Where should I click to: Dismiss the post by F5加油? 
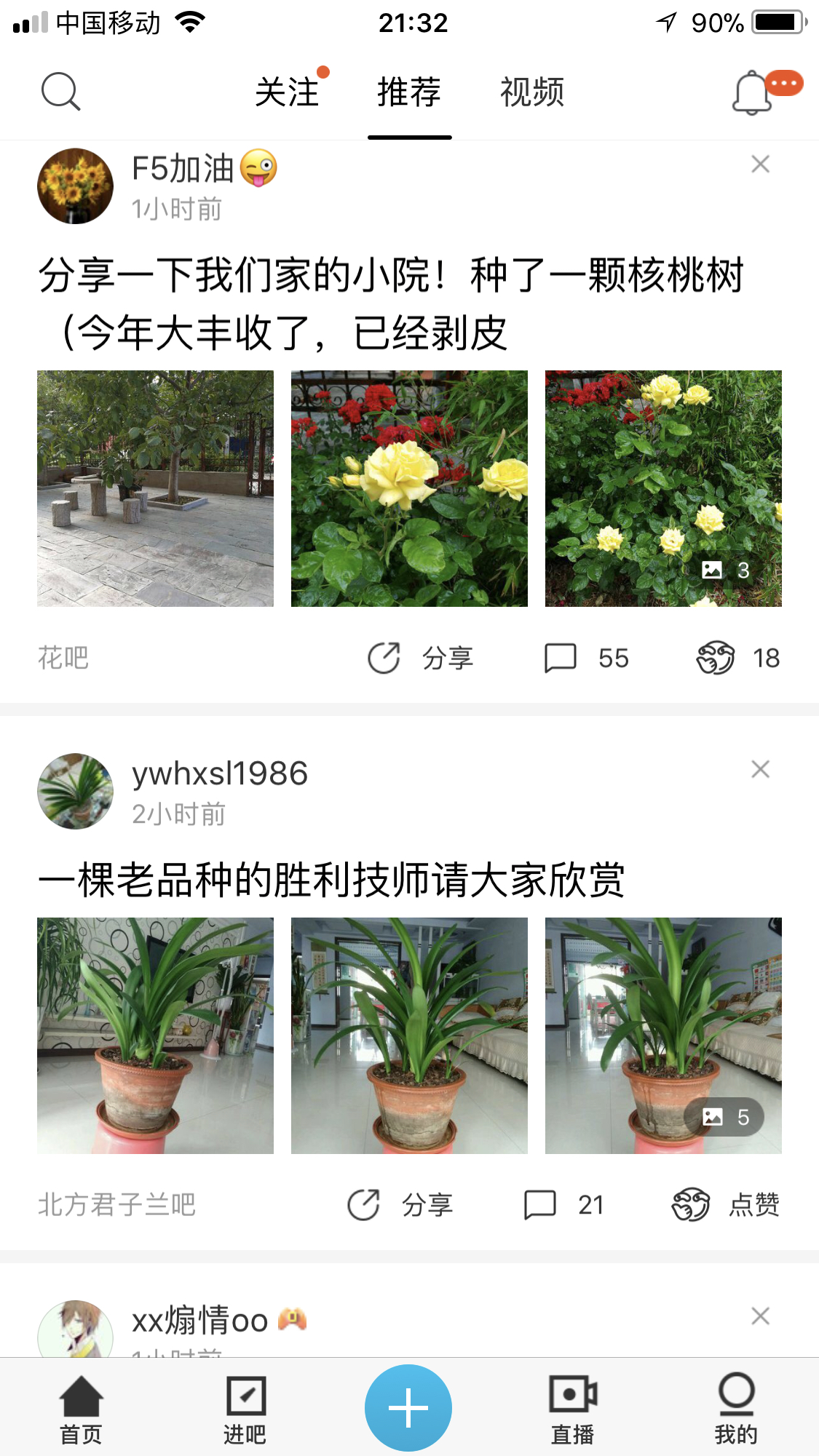760,164
